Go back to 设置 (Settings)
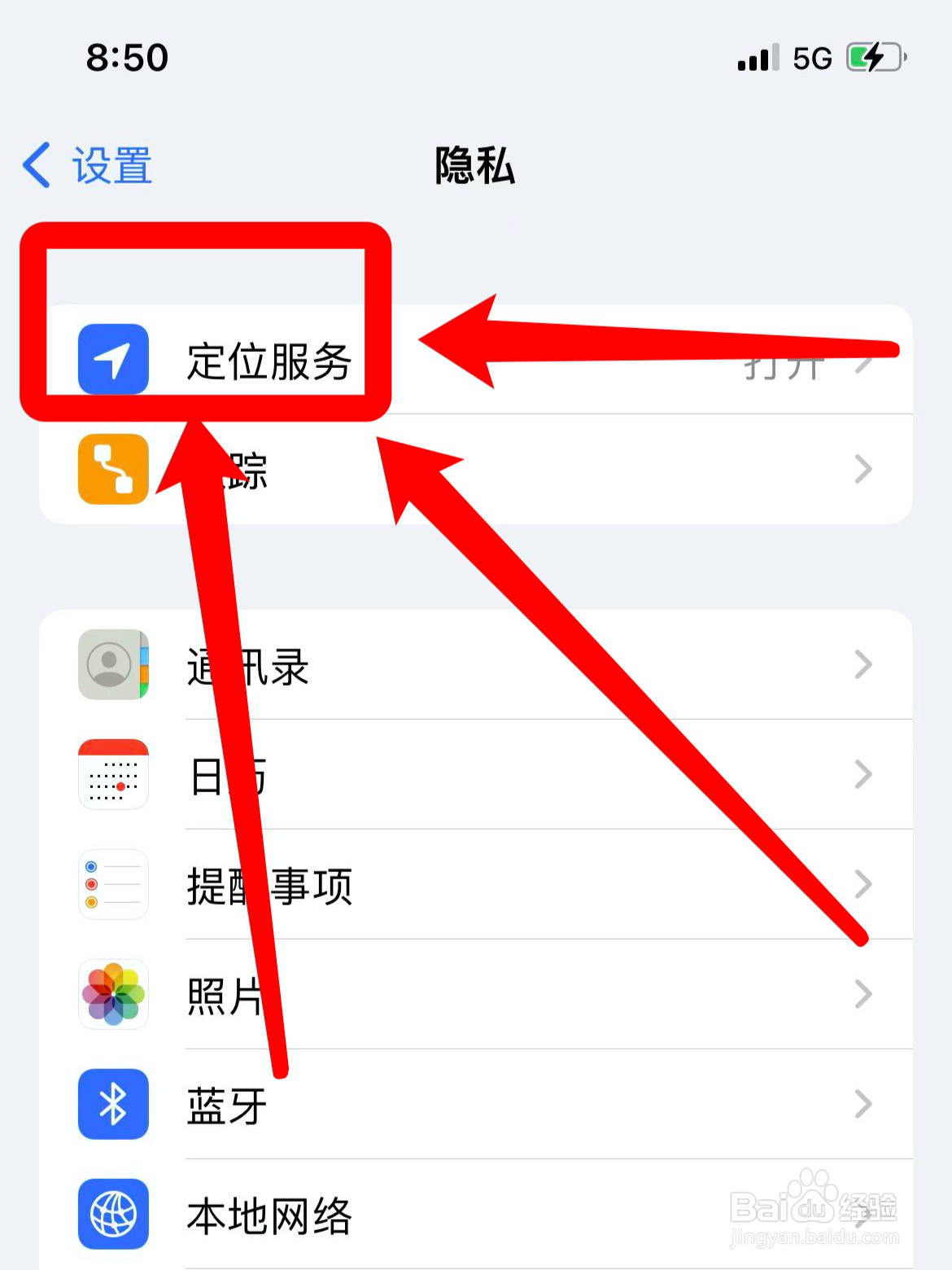This screenshot has width=952, height=1270. point(85,164)
